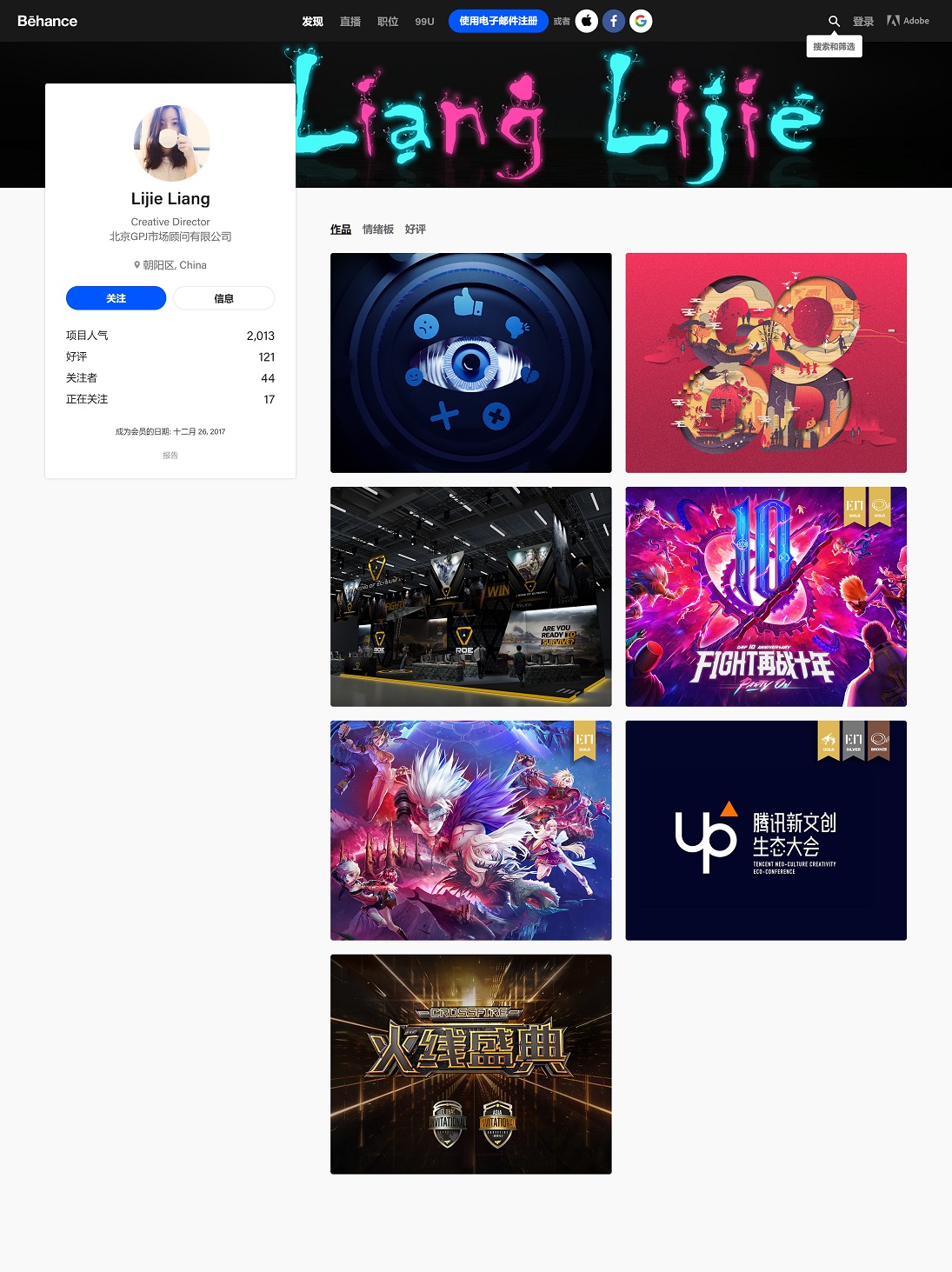Viewport: 952px width, 1272px height.
Task: Open the 职位 nav item
Action: pyautogui.click(x=388, y=22)
